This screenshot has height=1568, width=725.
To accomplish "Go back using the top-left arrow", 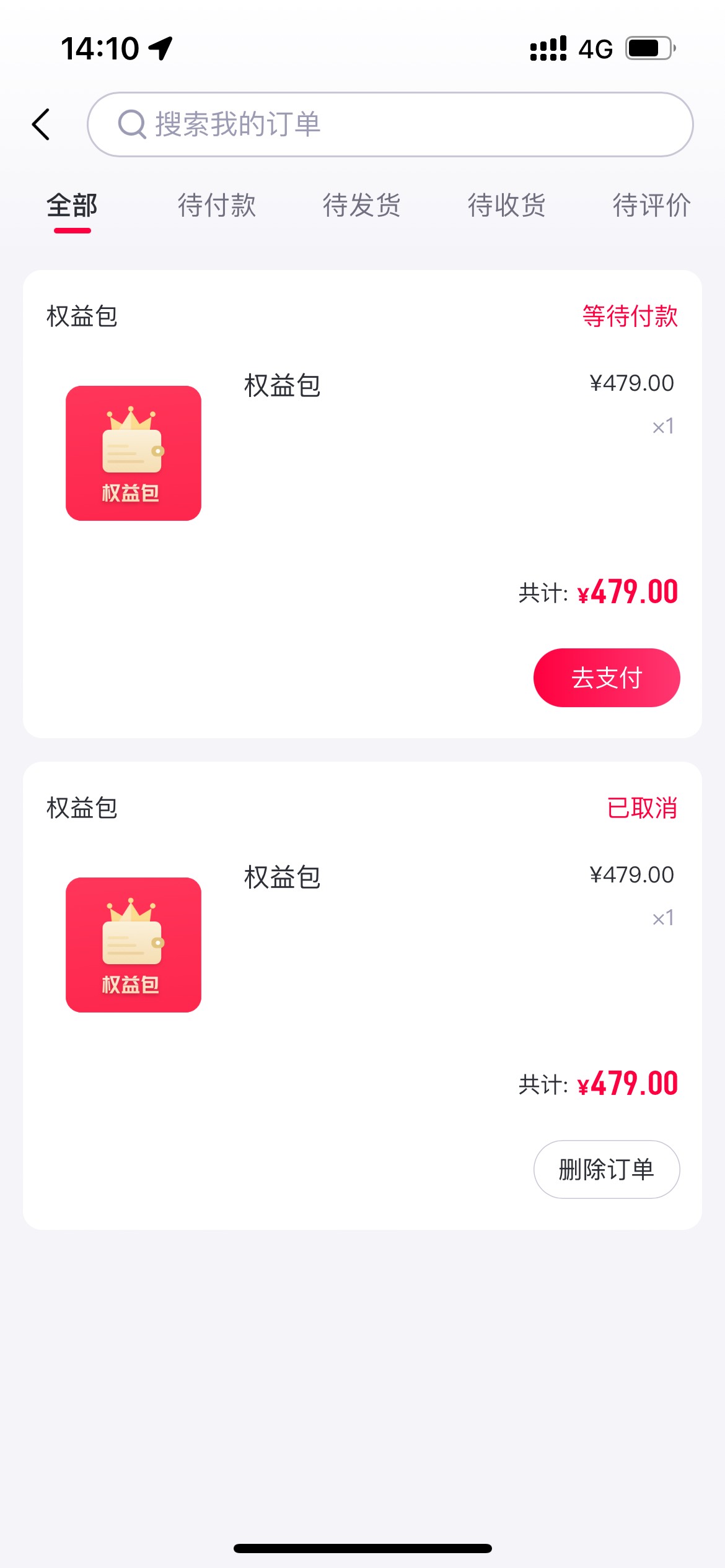I will pos(41,124).
